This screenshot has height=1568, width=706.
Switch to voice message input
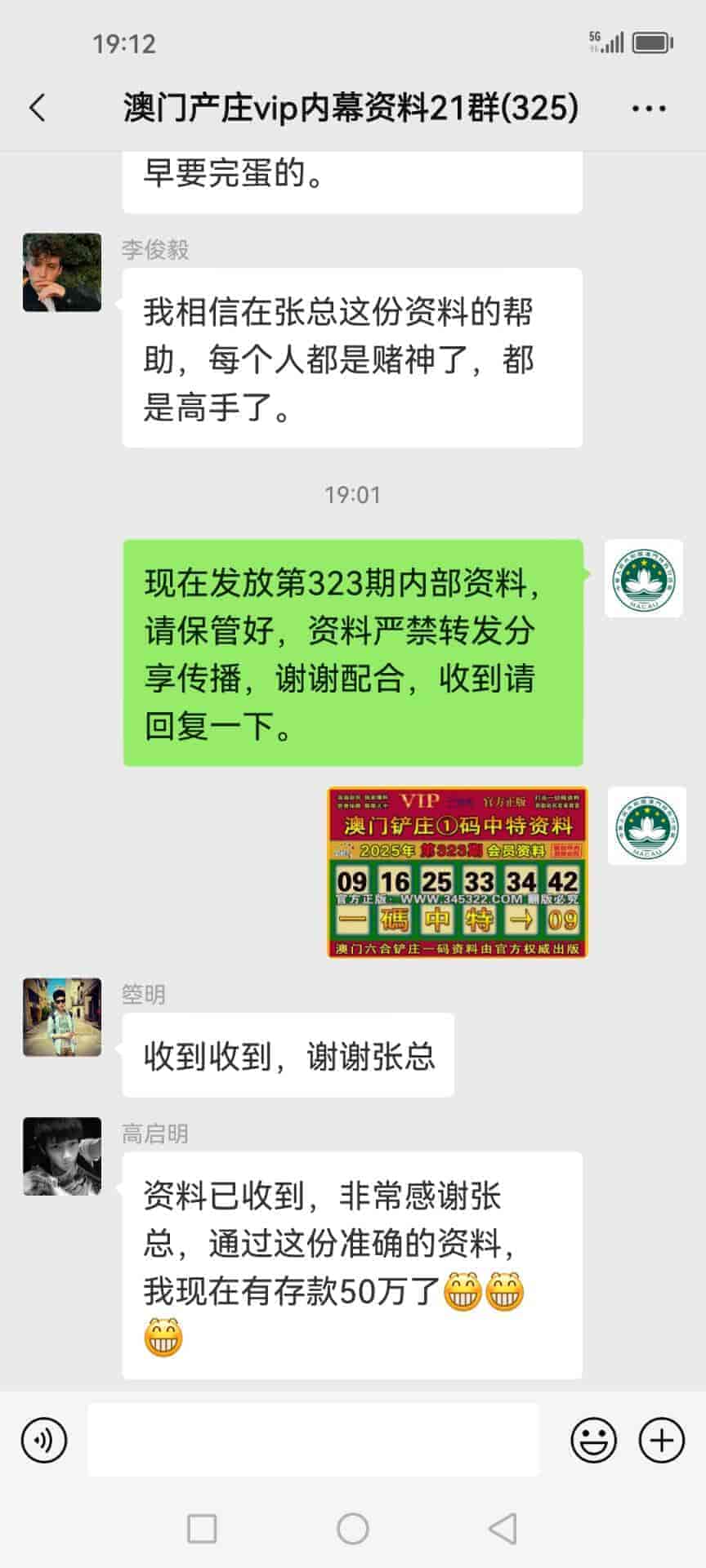click(x=44, y=1440)
